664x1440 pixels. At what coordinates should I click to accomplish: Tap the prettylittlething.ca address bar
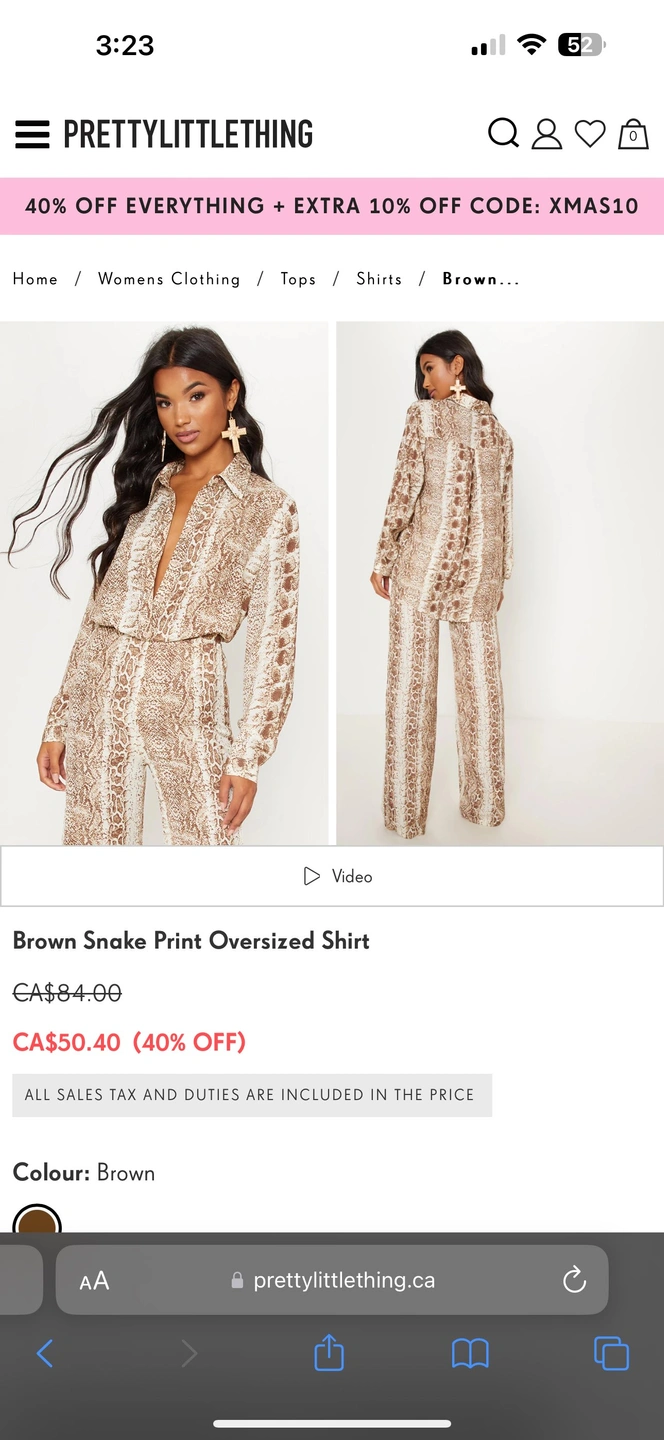click(335, 1280)
